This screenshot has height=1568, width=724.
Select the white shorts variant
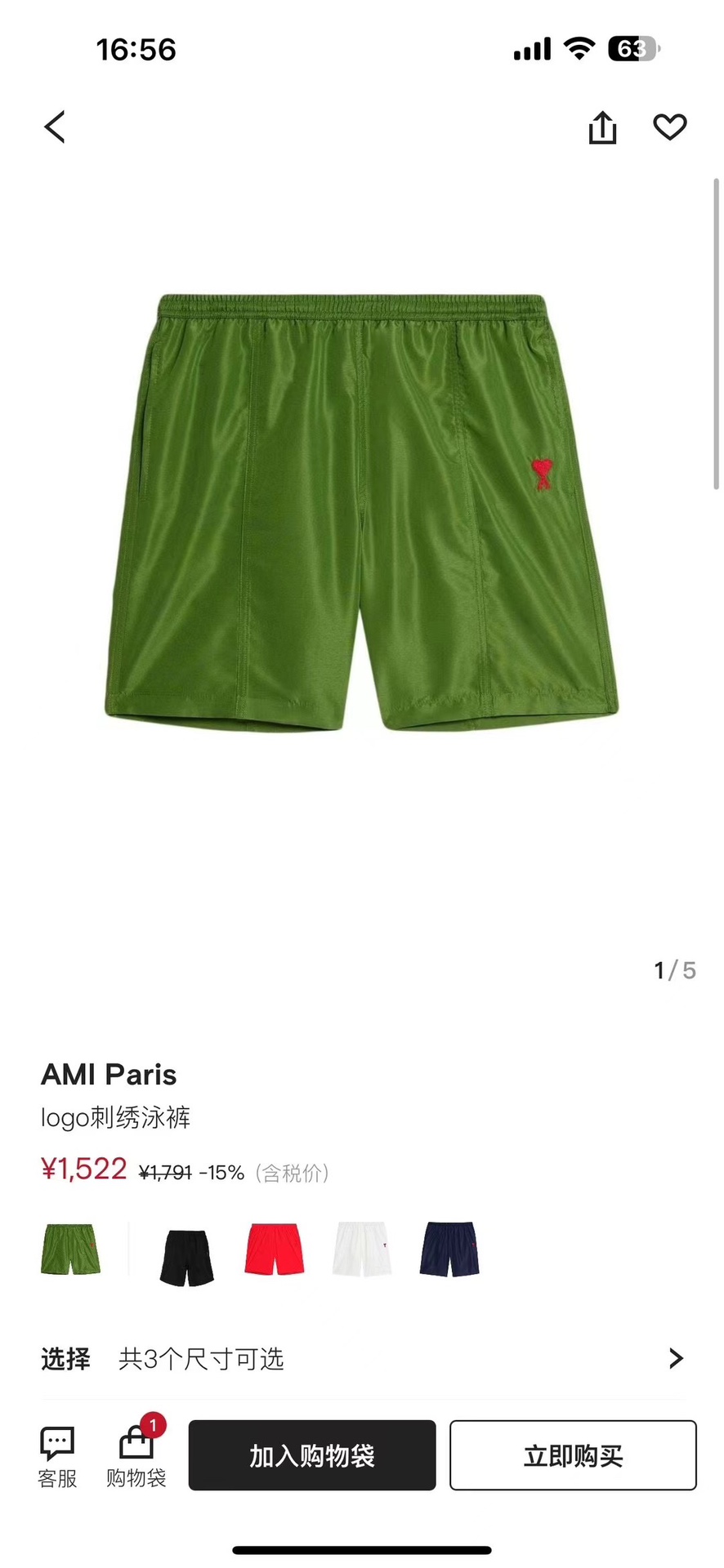tap(362, 1249)
